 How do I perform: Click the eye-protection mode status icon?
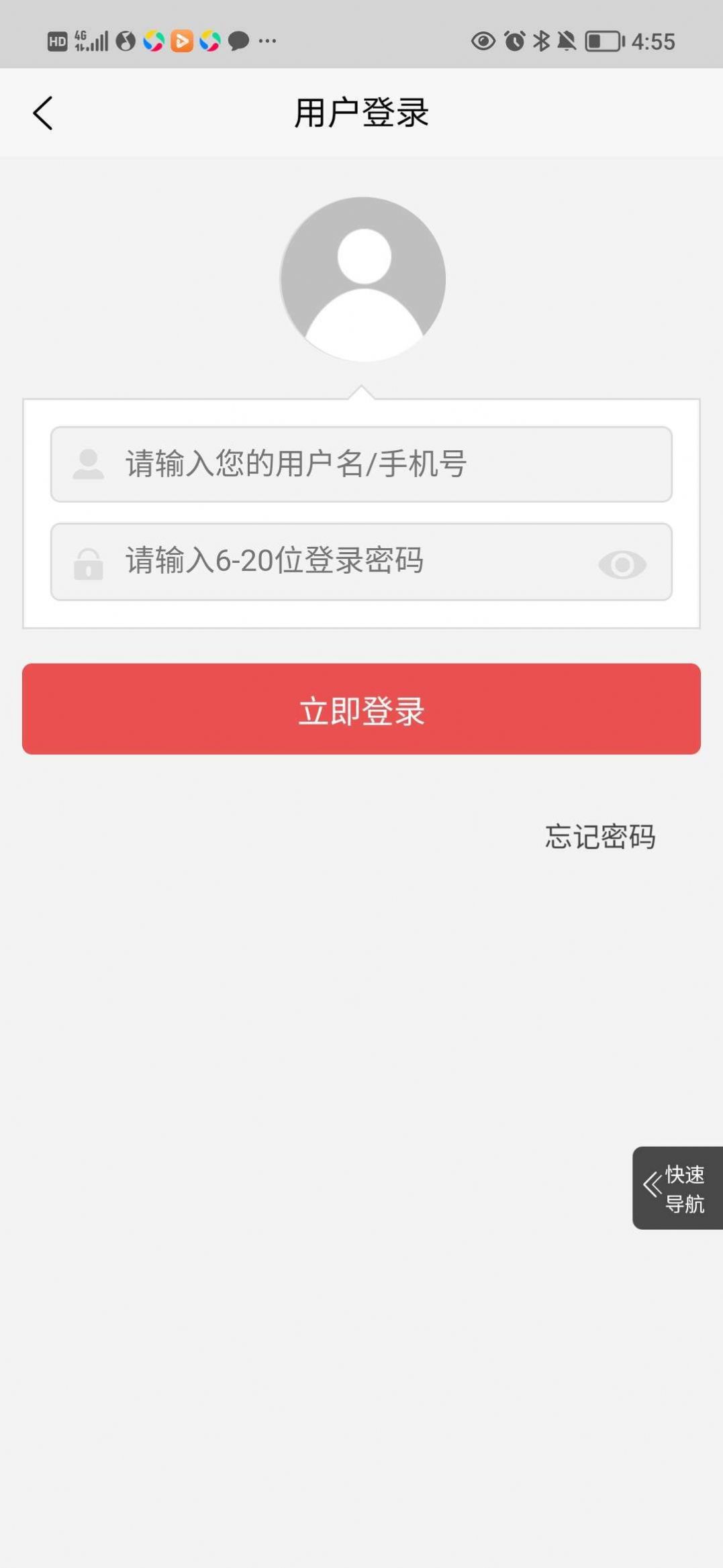pyautogui.click(x=483, y=42)
